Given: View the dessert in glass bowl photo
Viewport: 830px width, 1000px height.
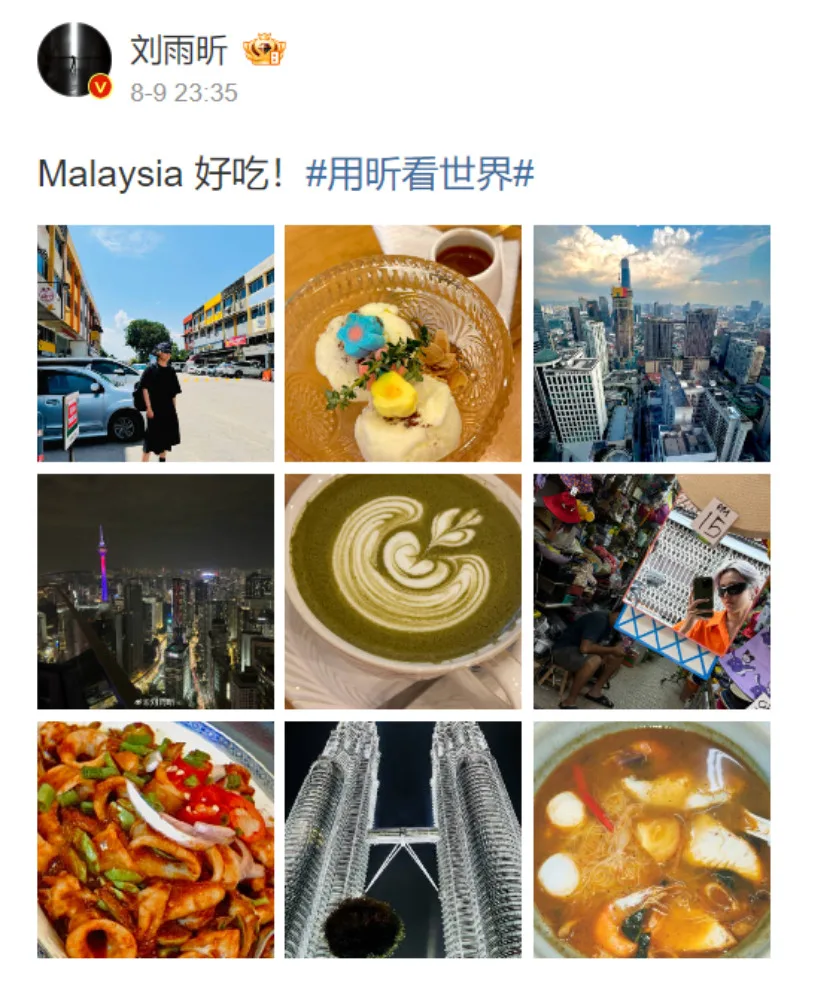Looking at the screenshot, I should pos(403,343).
